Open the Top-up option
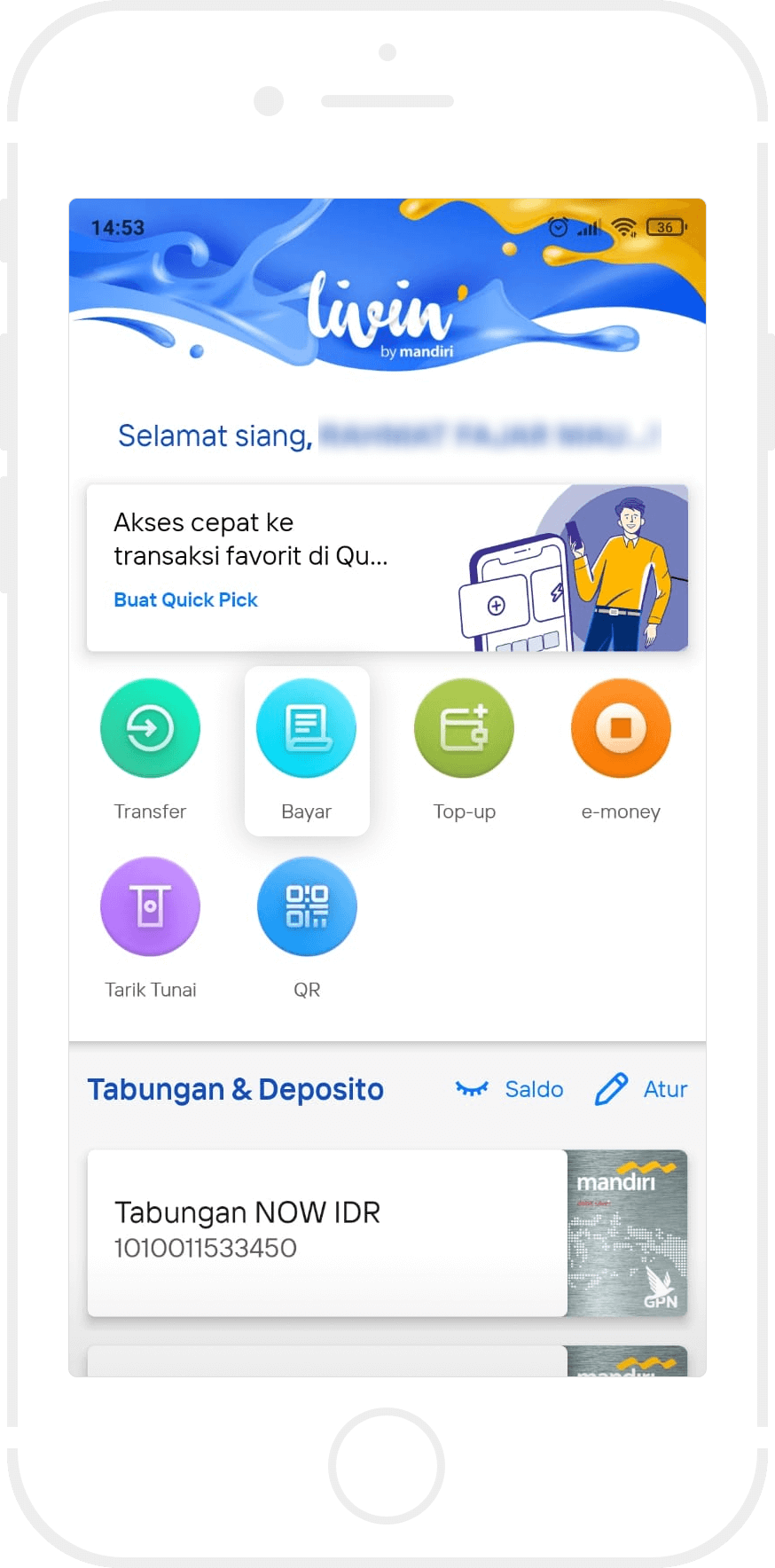The image size is (775, 1568). pos(464,729)
